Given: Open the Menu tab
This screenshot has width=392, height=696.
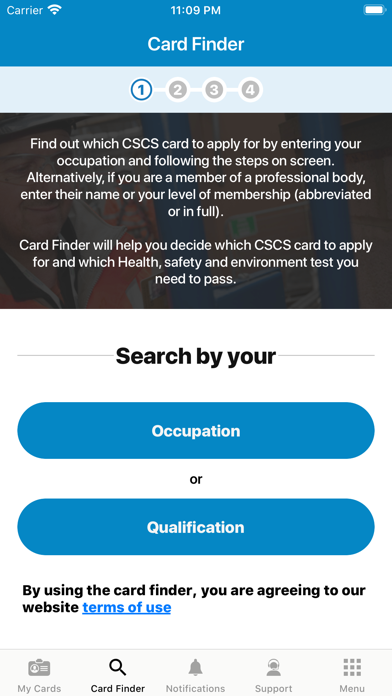Looking at the screenshot, I should pyautogui.click(x=352, y=676).
